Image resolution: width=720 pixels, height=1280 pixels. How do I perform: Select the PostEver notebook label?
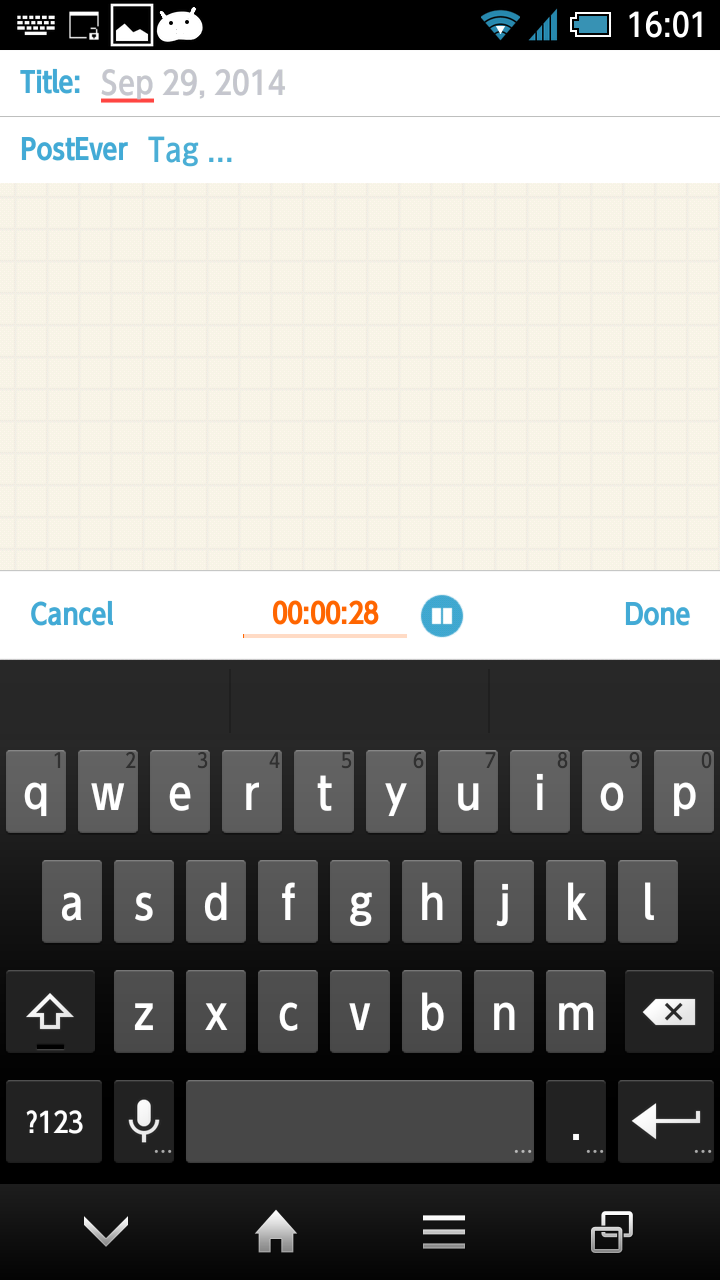74,150
